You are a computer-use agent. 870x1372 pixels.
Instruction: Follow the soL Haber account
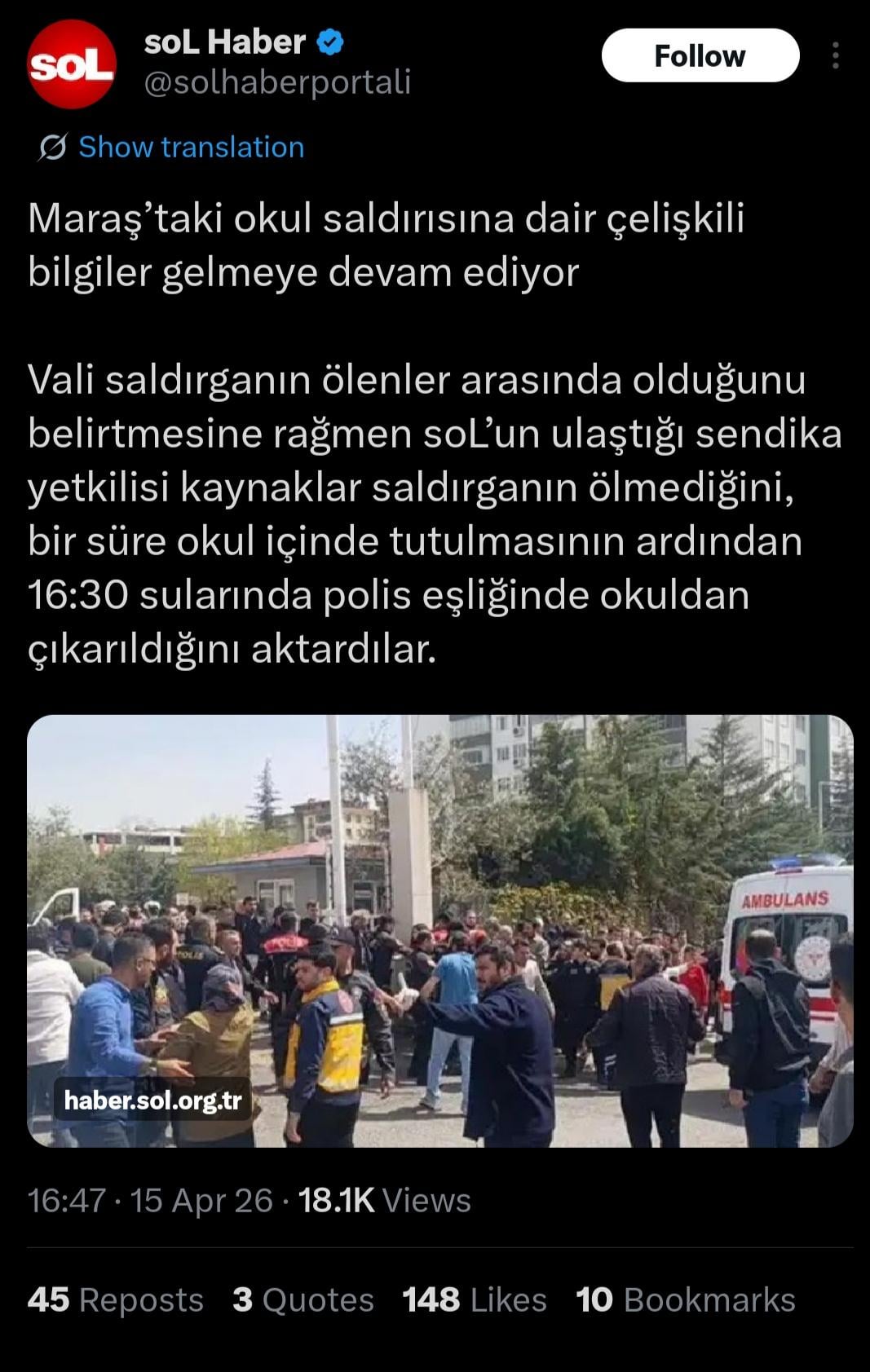pos(700,55)
